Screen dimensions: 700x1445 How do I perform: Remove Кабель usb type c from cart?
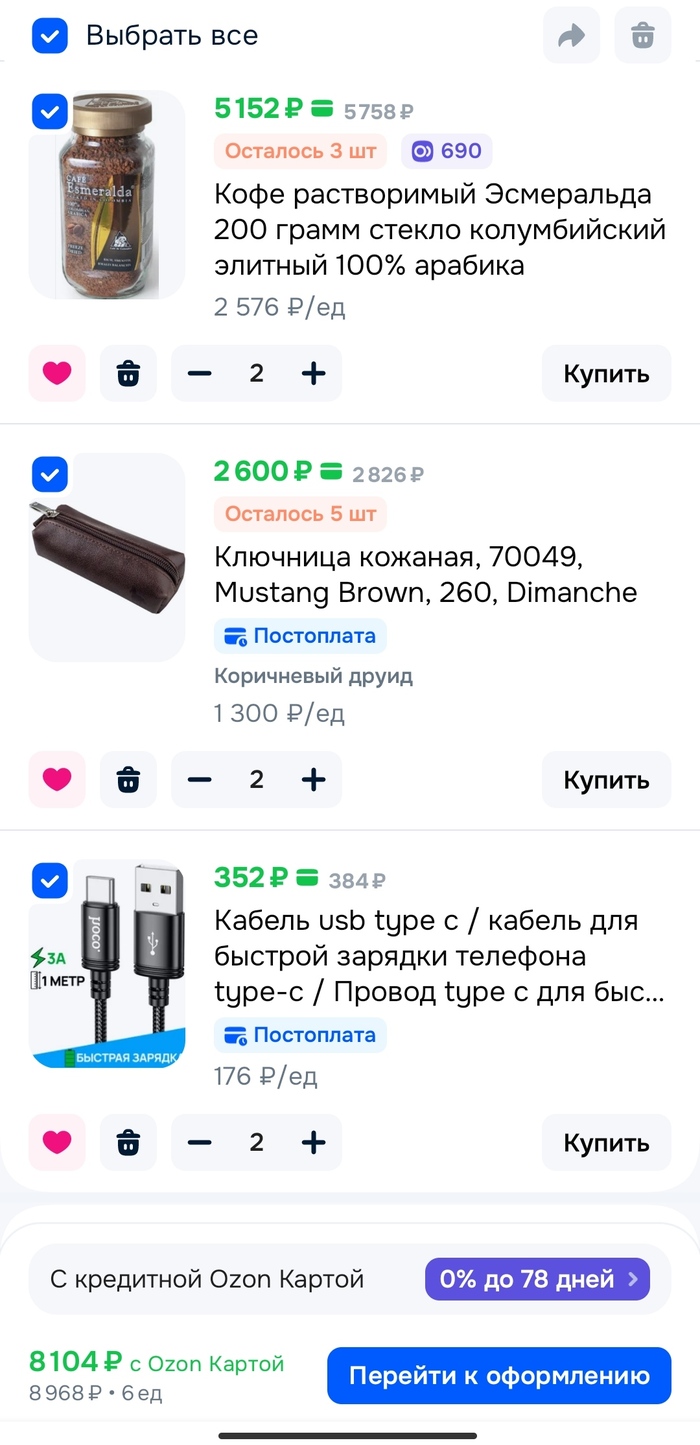tap(128, 1143)
